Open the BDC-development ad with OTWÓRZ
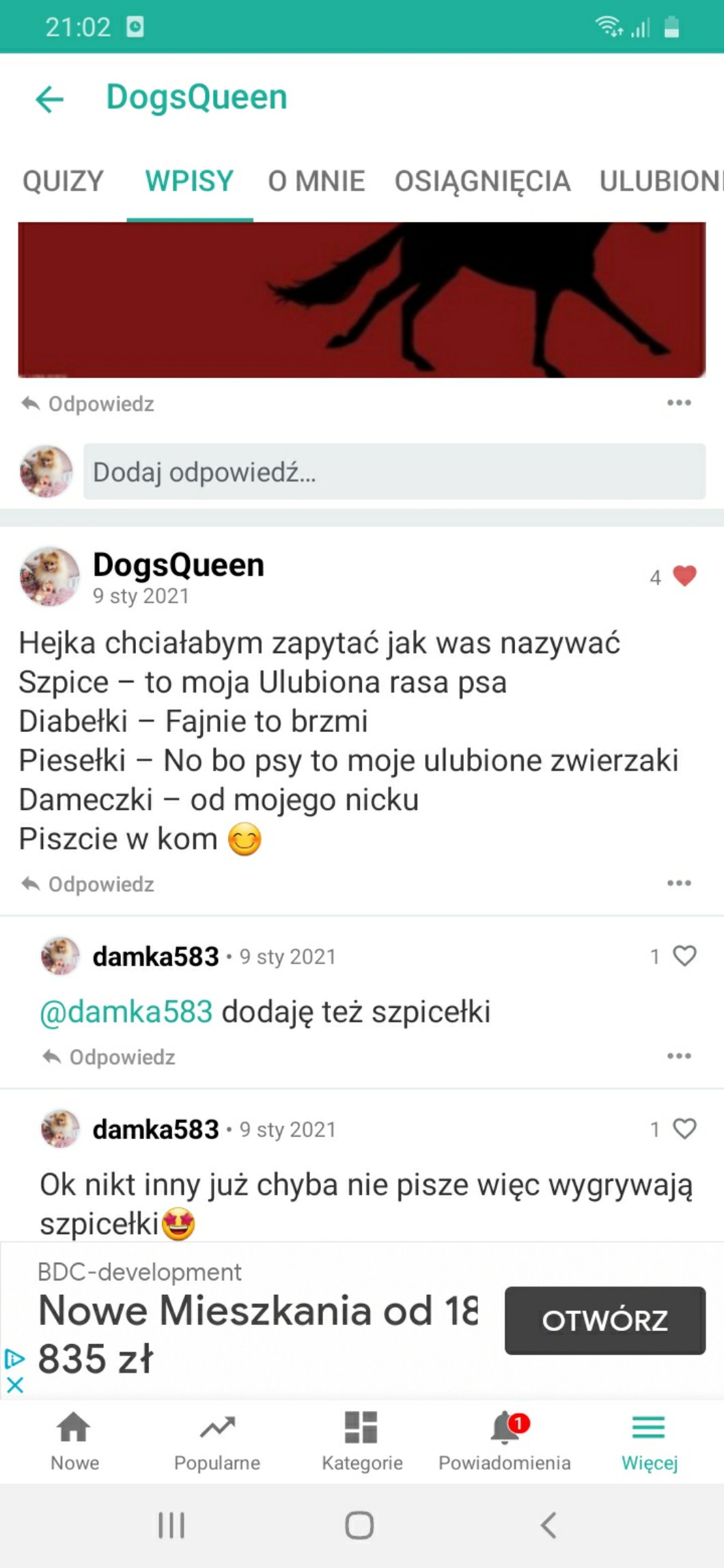The width and height of the screenshot is (724, 1568). pos(604,1320)
